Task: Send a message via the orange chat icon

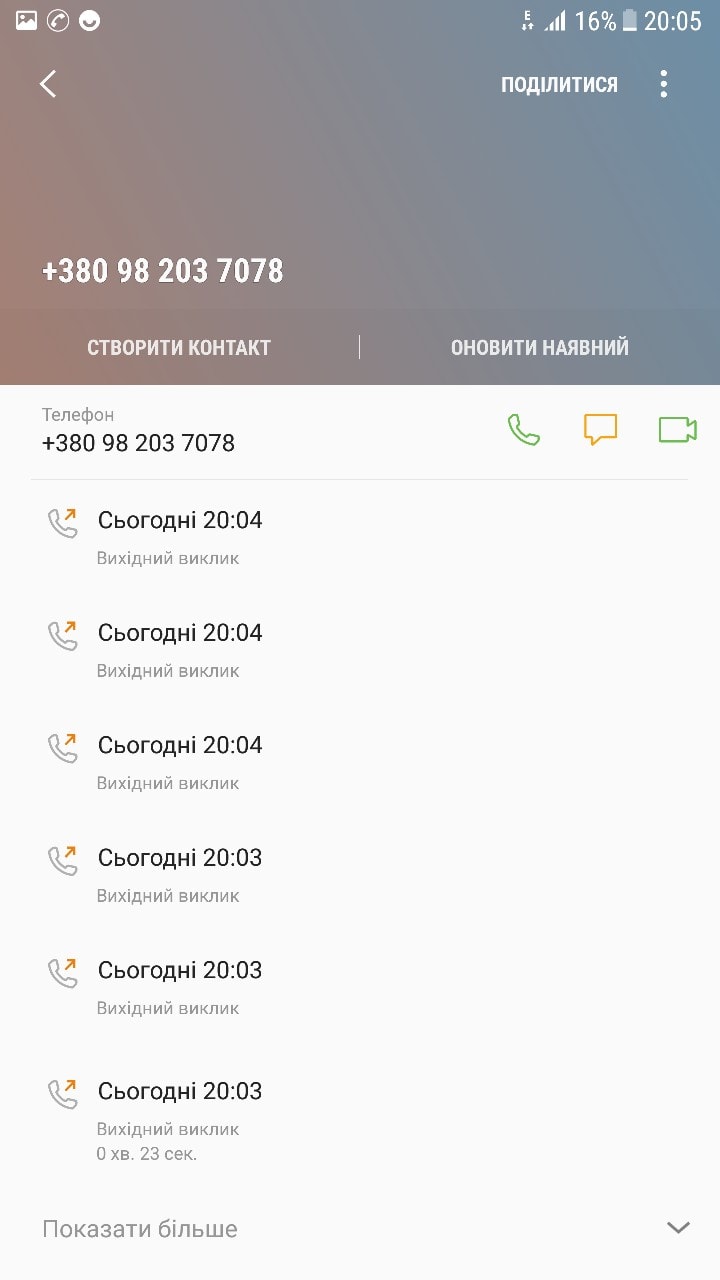Action: point(600,429)
